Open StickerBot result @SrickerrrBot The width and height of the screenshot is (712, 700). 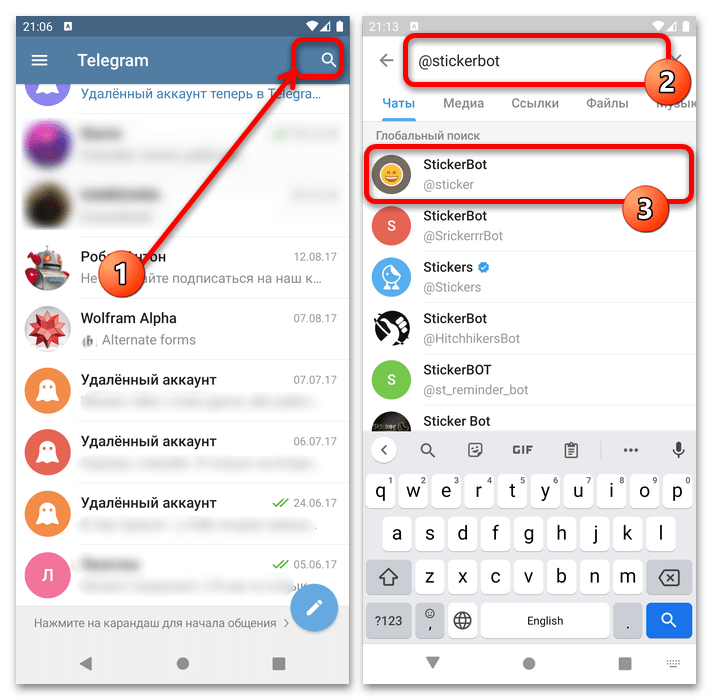(x=530, y=225)
